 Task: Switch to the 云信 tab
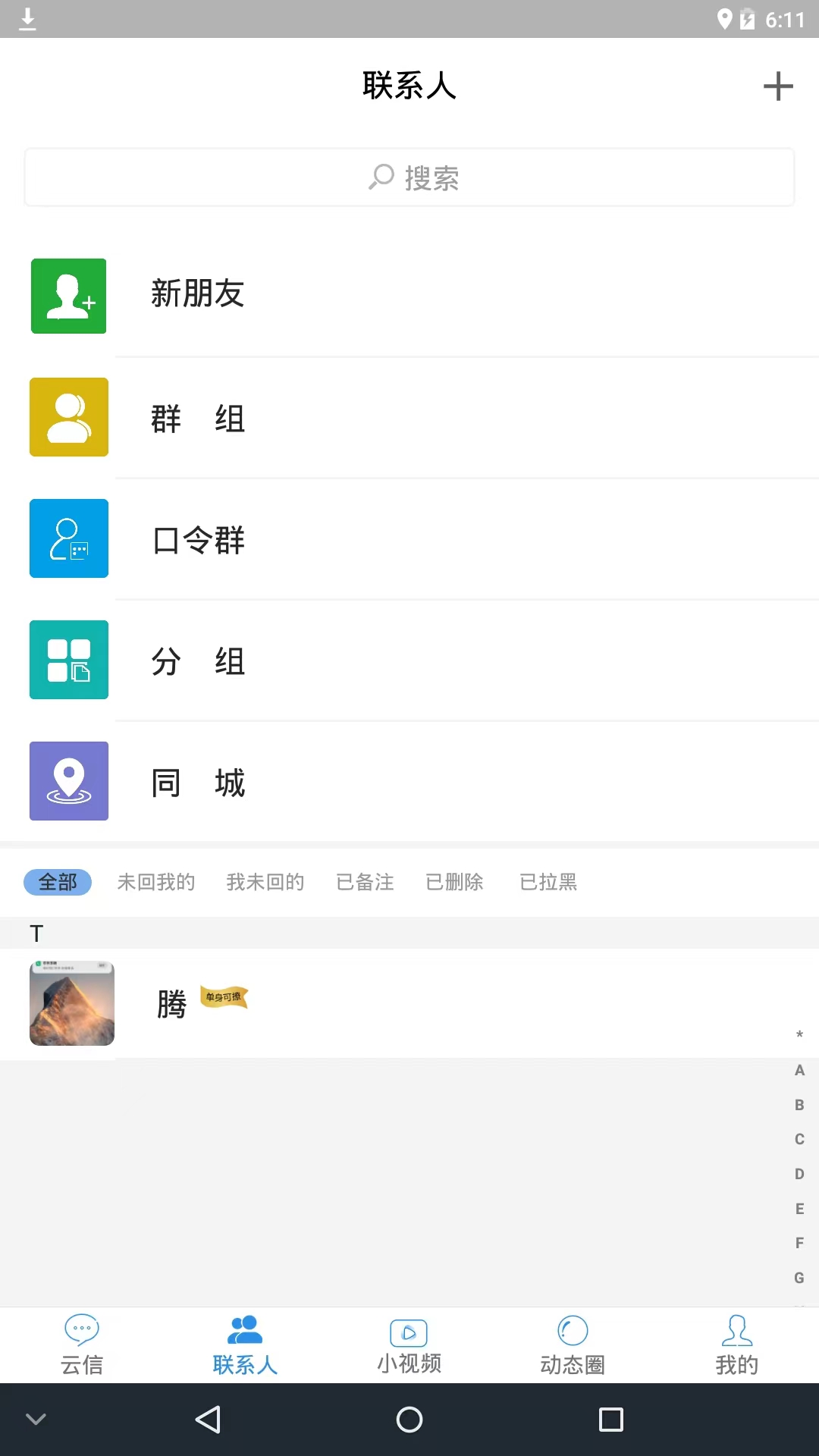point(81,1345)
